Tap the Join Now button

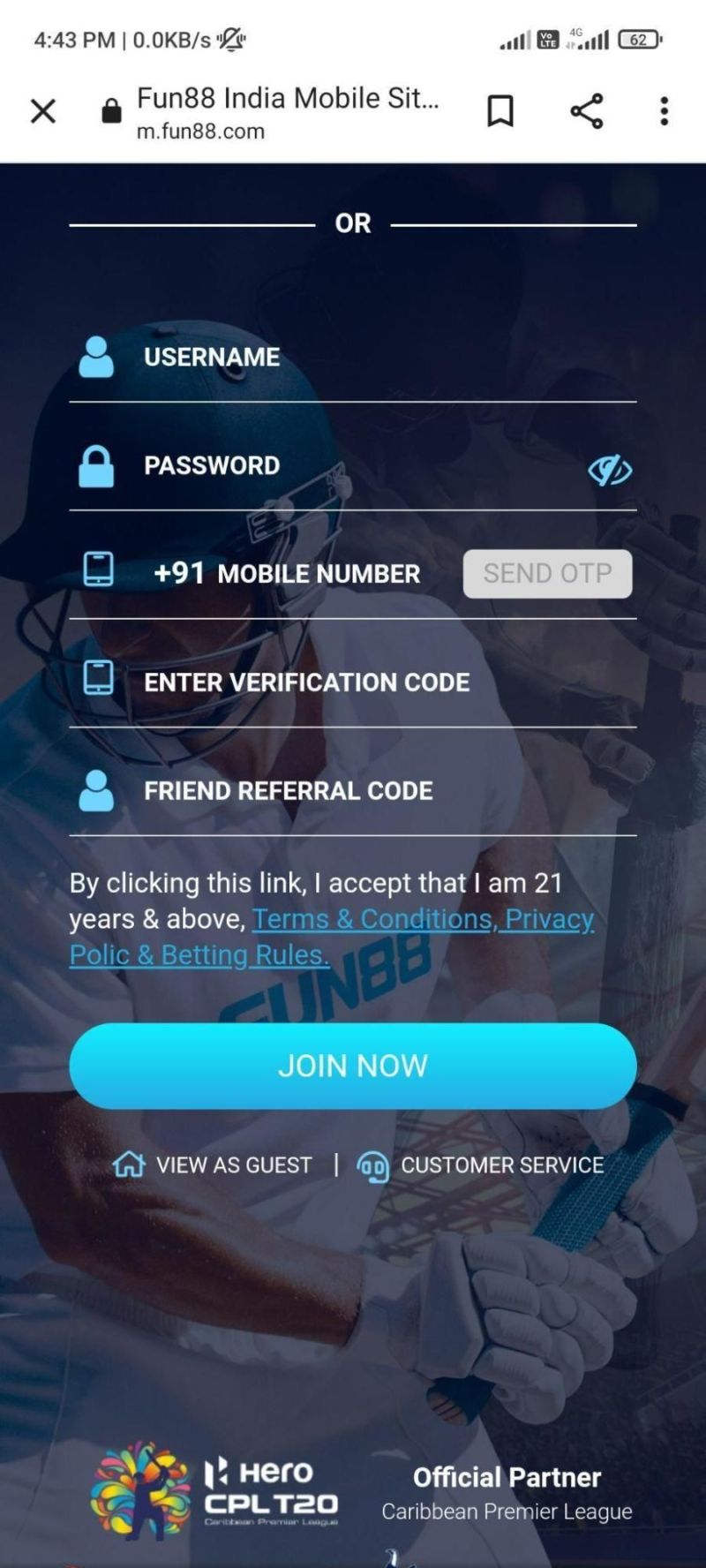point(353,1066)
